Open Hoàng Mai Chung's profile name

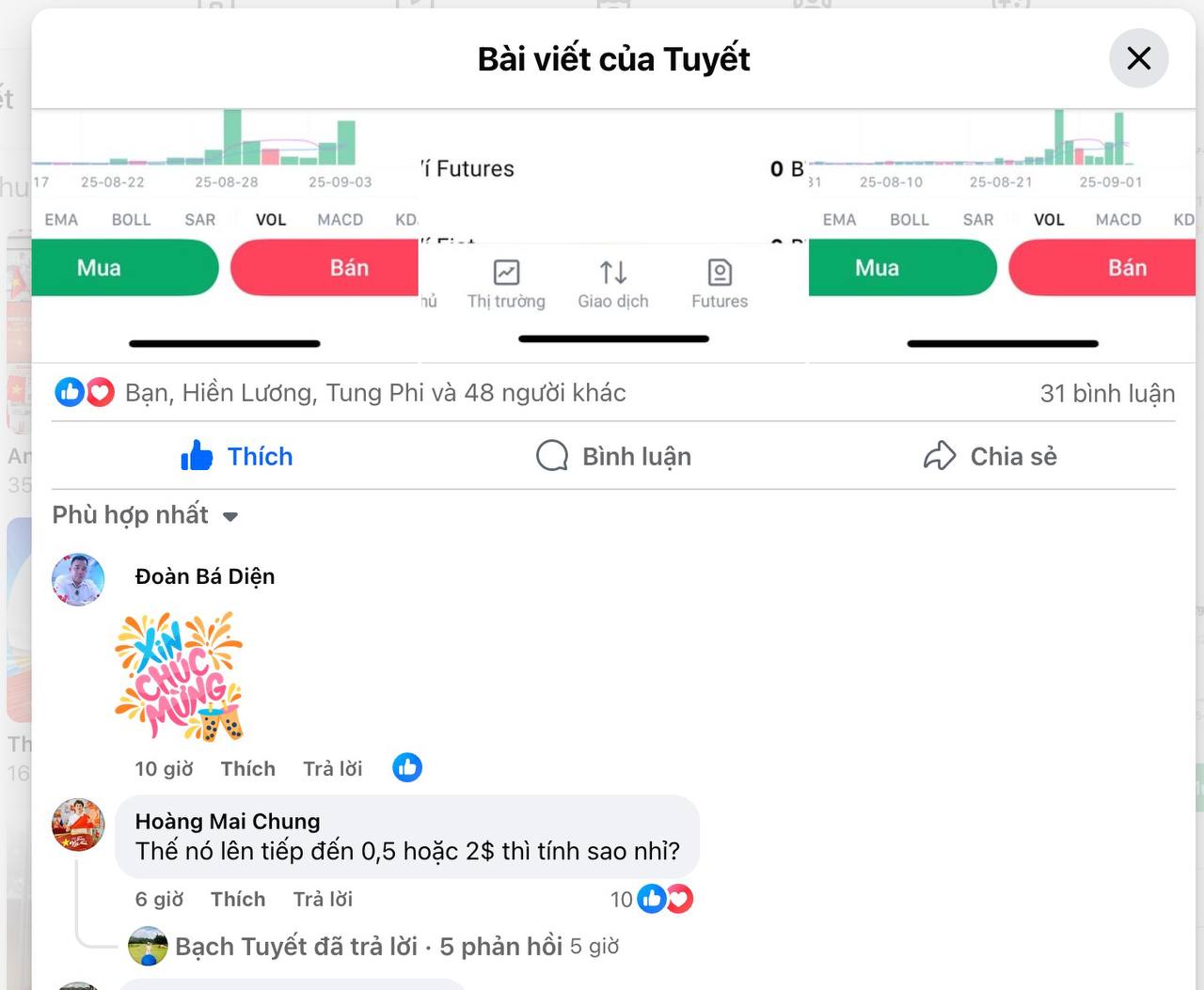tap(228, 821)
